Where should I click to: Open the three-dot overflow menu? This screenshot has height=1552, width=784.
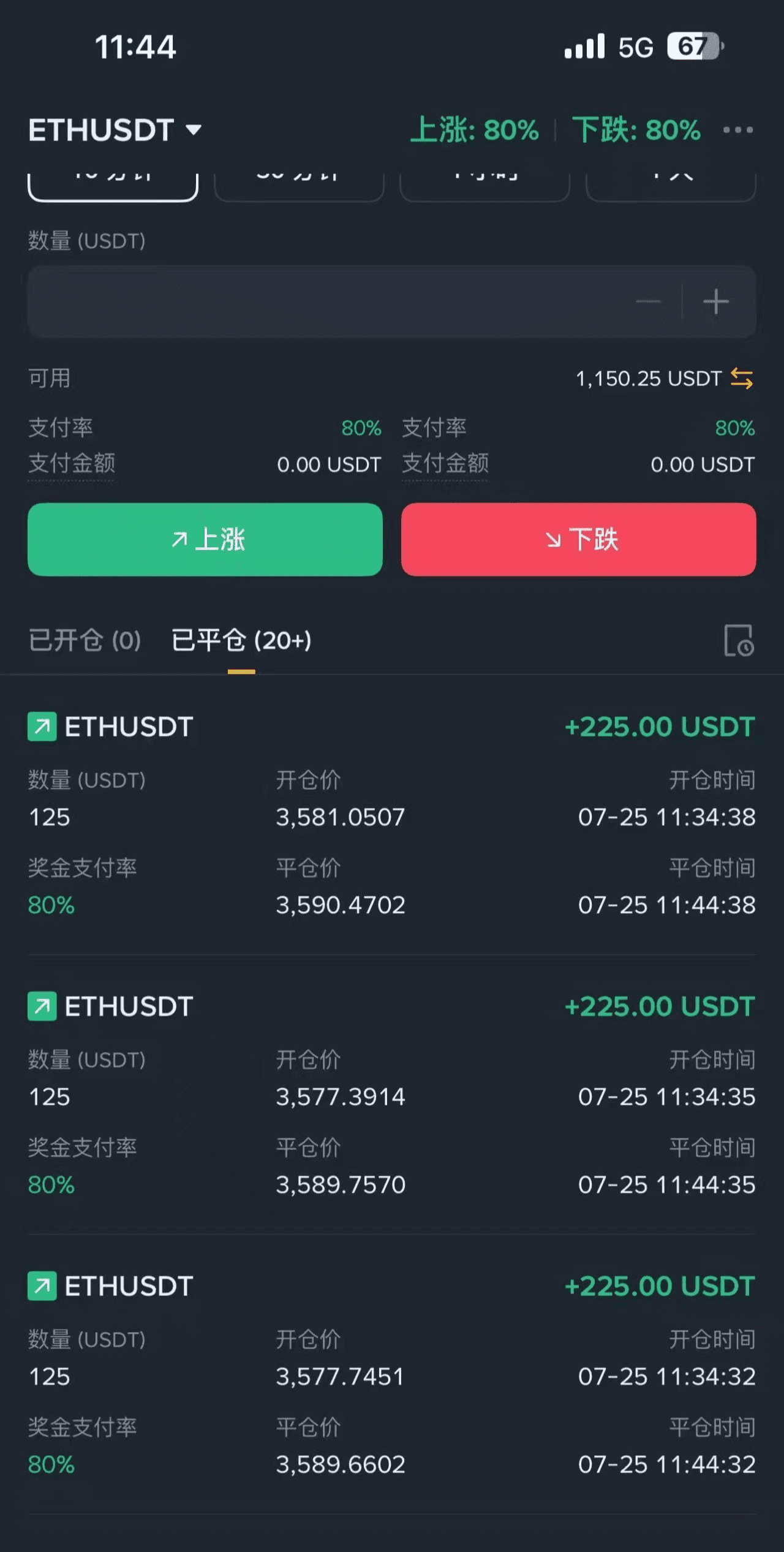pyautogui.click(x=737, y=130)
